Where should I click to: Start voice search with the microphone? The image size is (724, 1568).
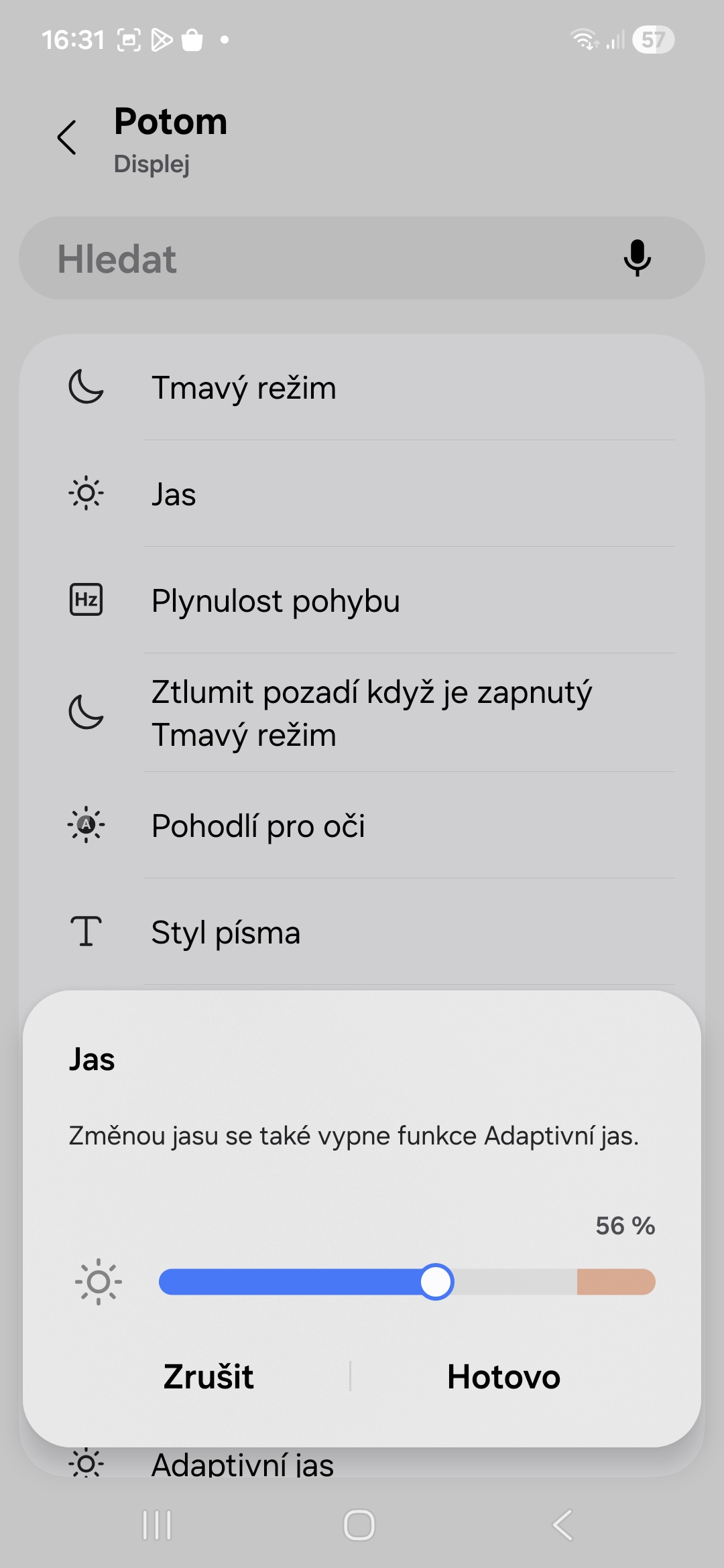click(637, 259)
